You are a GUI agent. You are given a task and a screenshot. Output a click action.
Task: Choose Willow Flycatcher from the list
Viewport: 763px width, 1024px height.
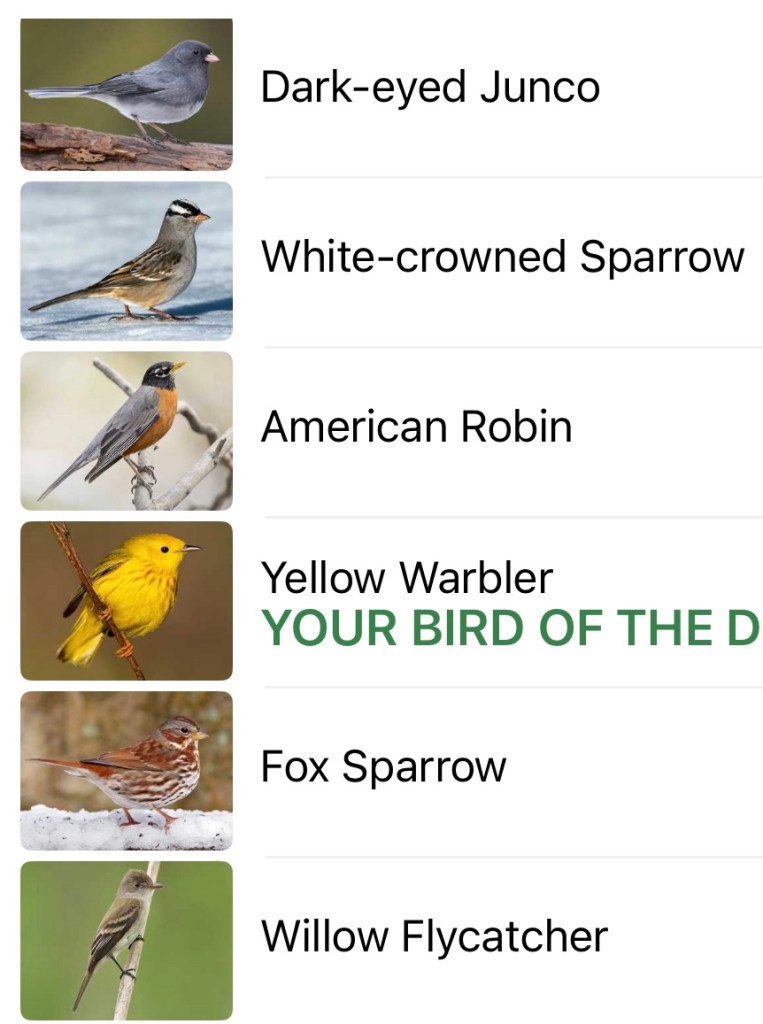(x=434, y=937)
